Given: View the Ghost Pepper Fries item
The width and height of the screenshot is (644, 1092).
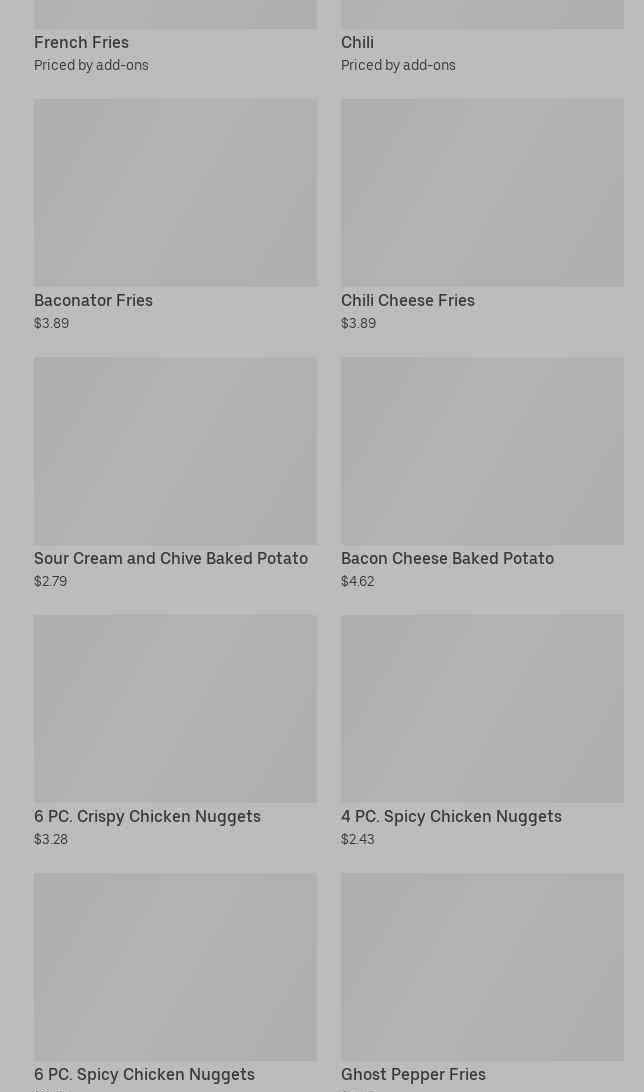Looking at the screenshot, I should (482, 967).
